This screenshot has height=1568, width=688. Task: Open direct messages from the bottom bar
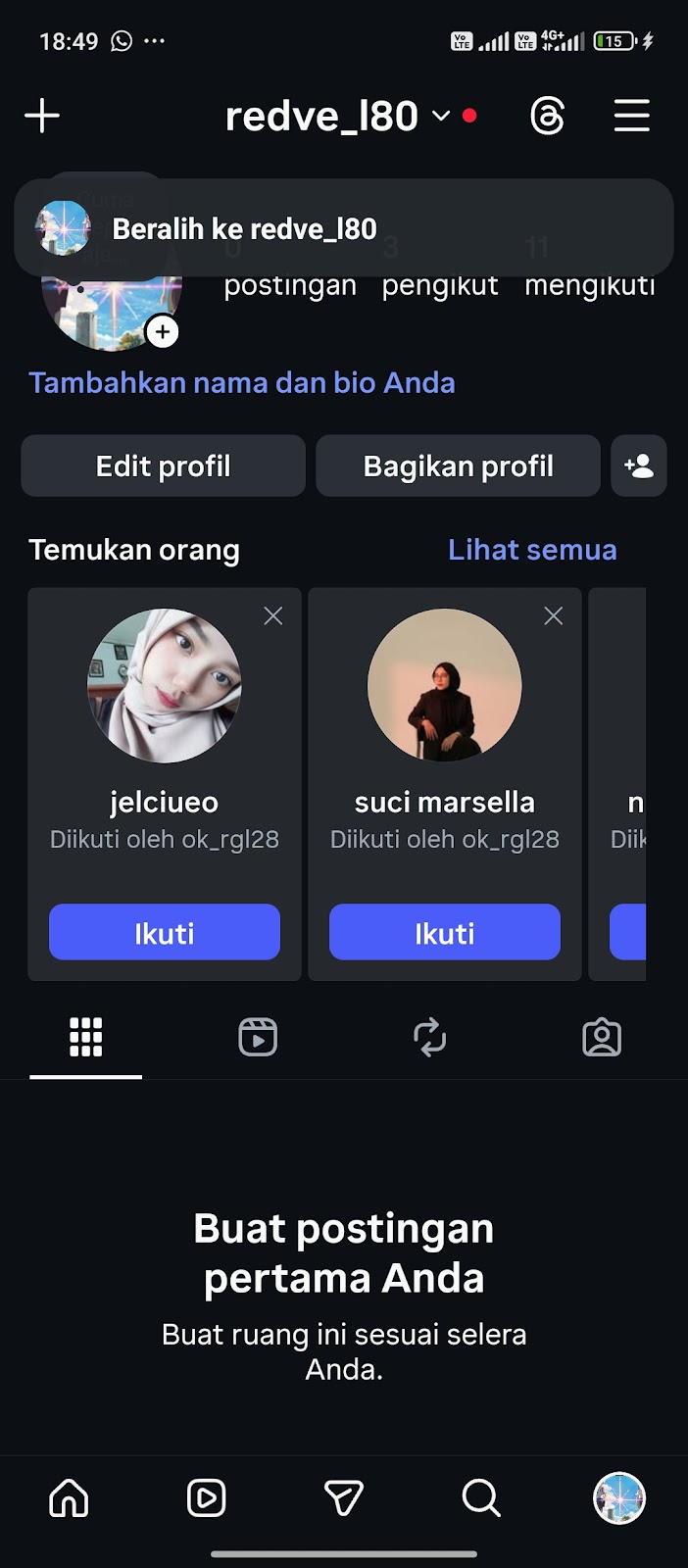pyautogui.click(x=344, y=1497)
